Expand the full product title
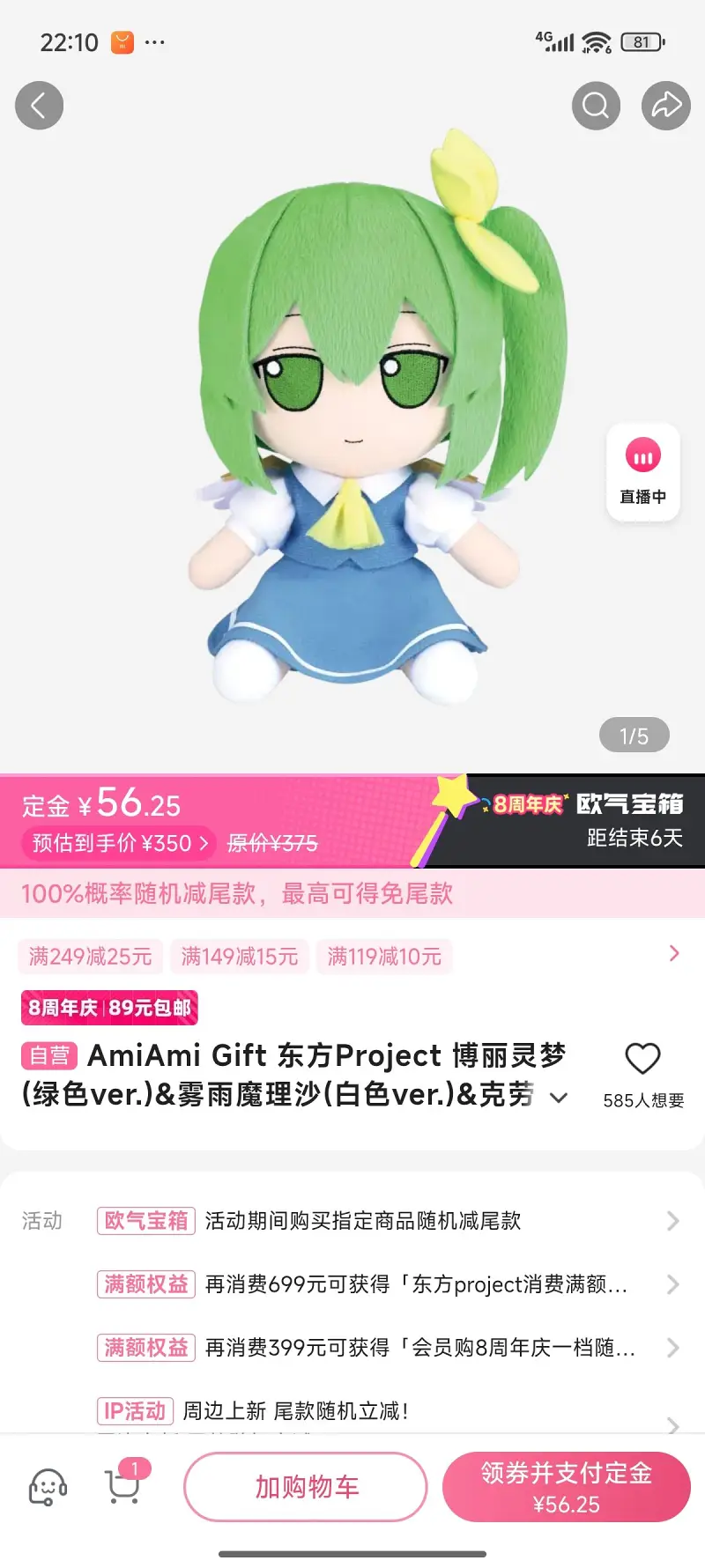The height and width of the screenshot is (1568, 705). 558,1098
